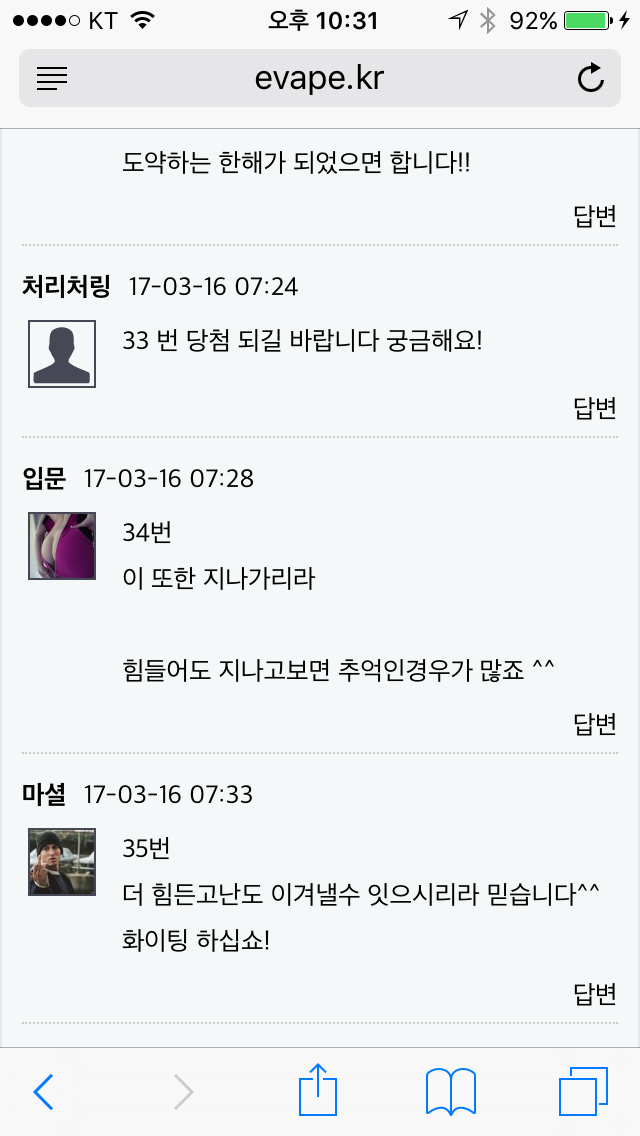Open Safari bookmarks
The height and width of the screenshot is (1136, 640).
(x=450, y=1091)
